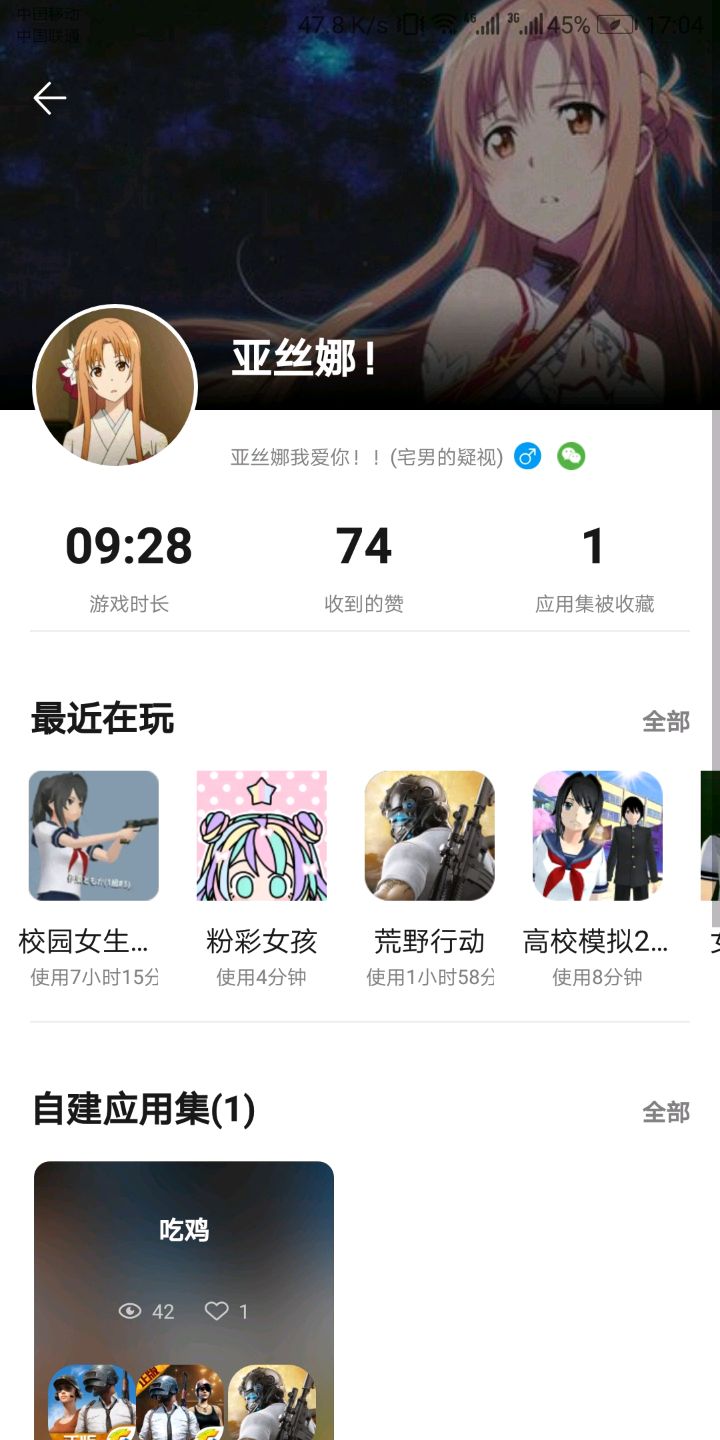Open the 高校模拟 game

597,836
